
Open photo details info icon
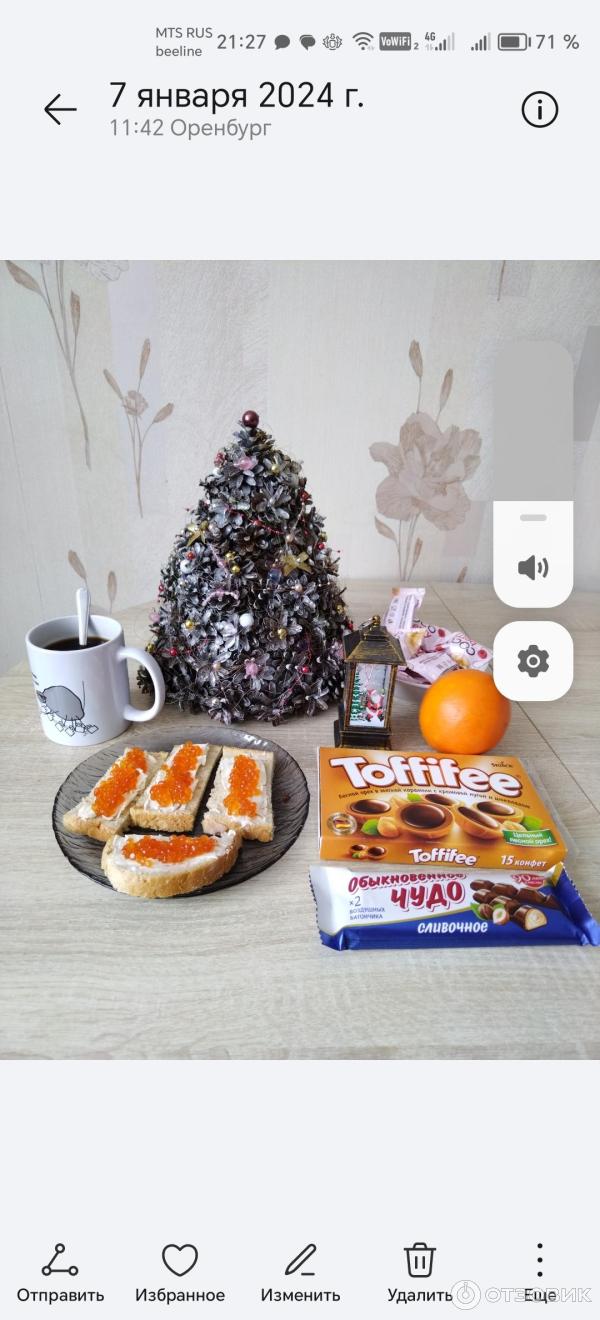point(539,110)
